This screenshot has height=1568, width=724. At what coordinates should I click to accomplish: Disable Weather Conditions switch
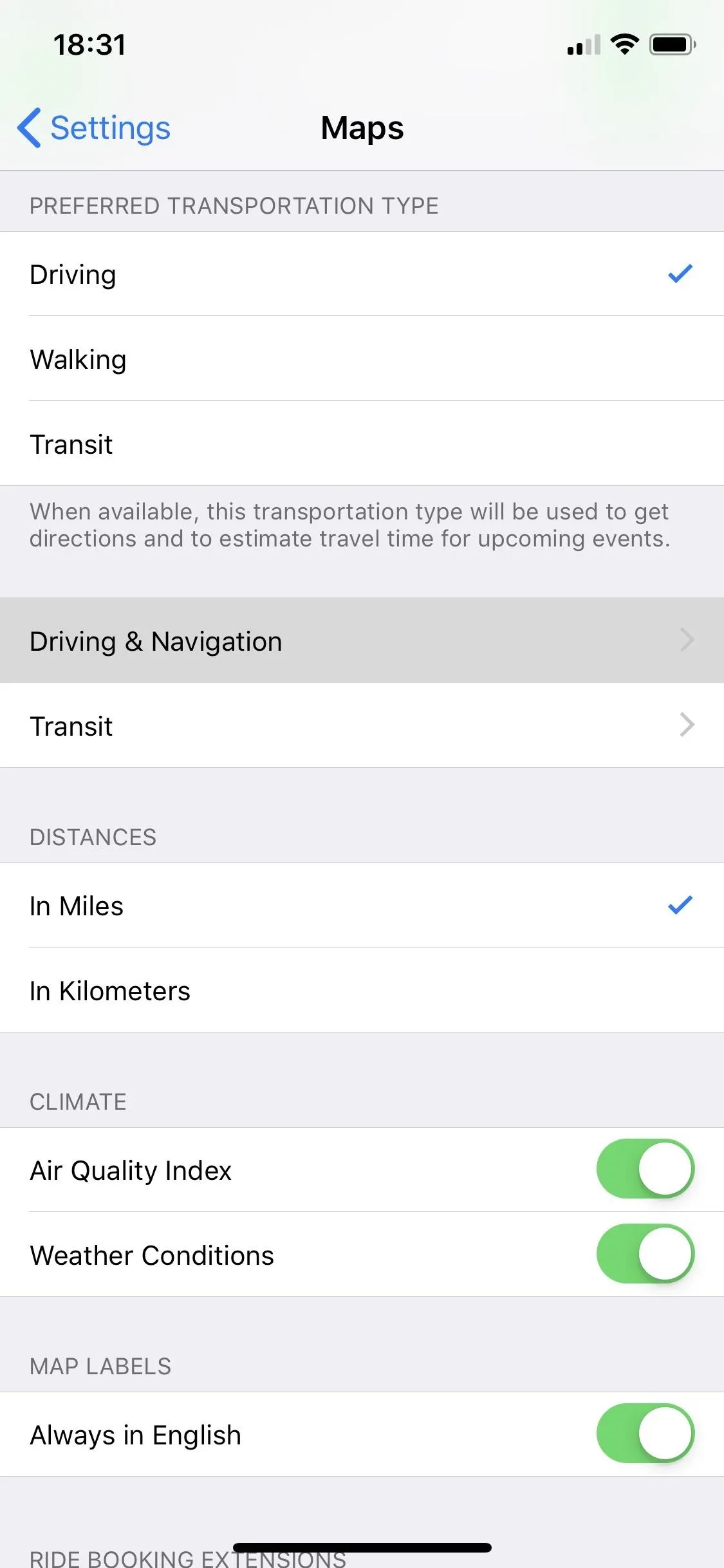click(645, 1254)
